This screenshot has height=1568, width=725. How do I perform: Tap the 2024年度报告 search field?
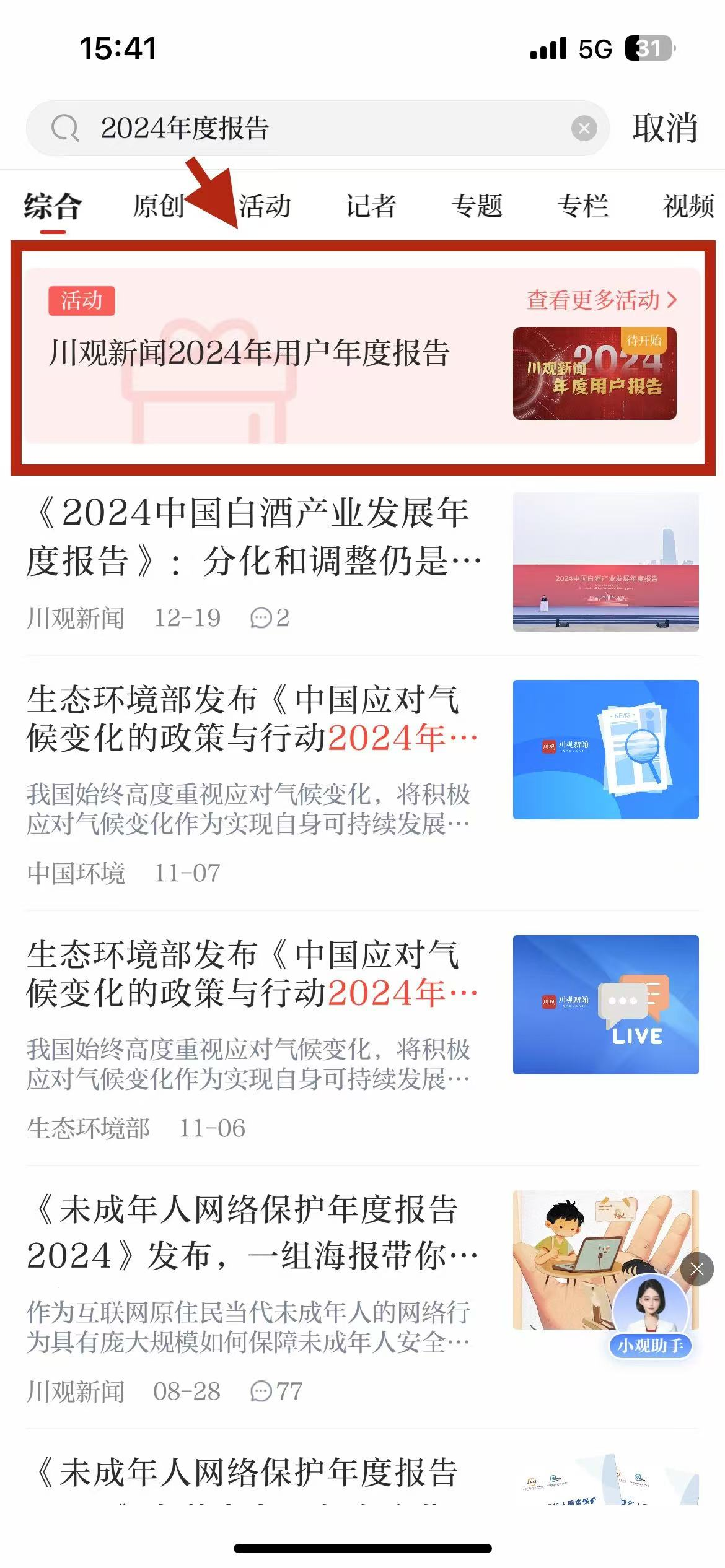[310, 128]
